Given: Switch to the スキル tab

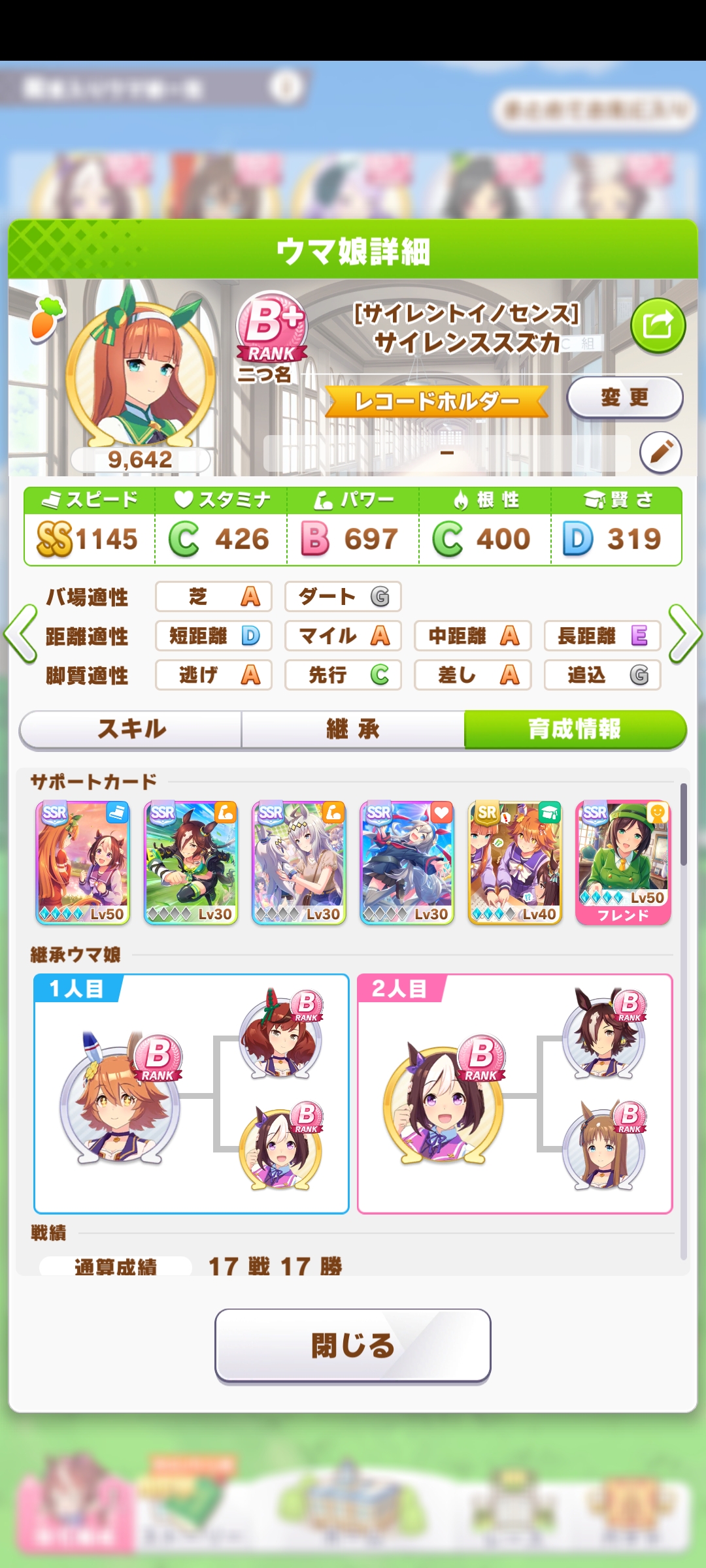Looking at the screenshot, I should click(x=131, y=729).
